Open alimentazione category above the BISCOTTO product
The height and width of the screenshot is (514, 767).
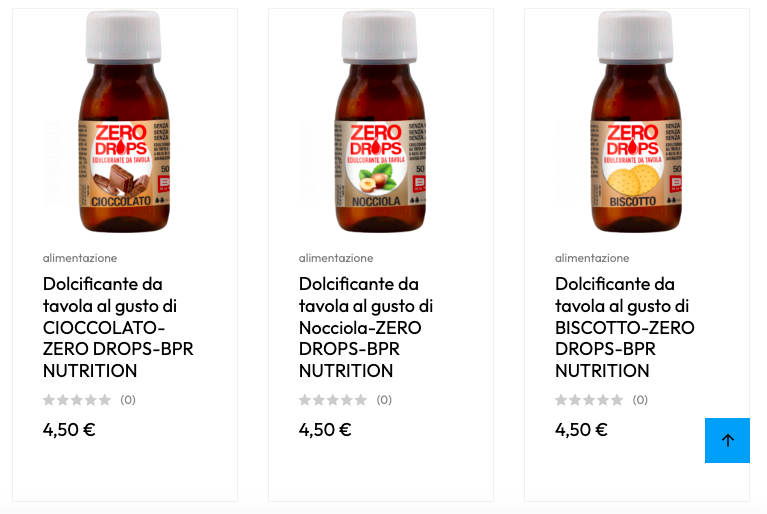click(592, 258)
